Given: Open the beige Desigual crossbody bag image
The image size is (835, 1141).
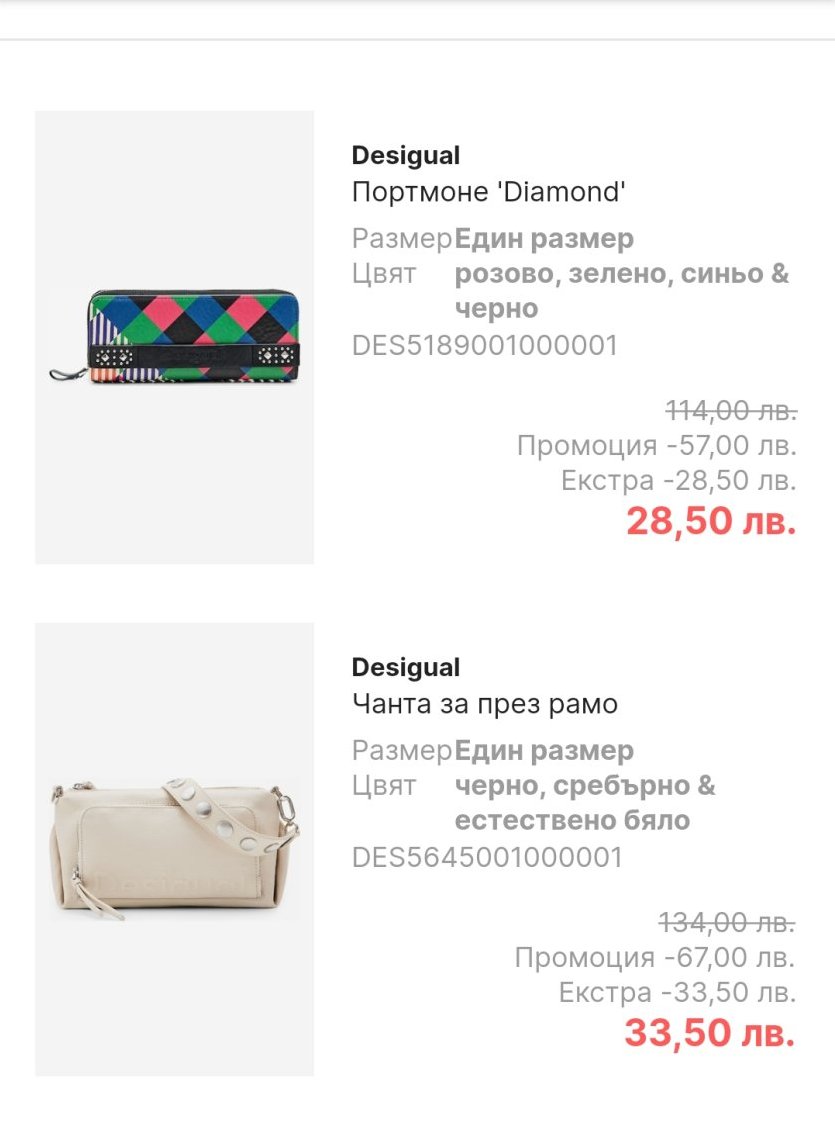Looking at the screenshot, I should pyautogui.click(x=175, y=848).
